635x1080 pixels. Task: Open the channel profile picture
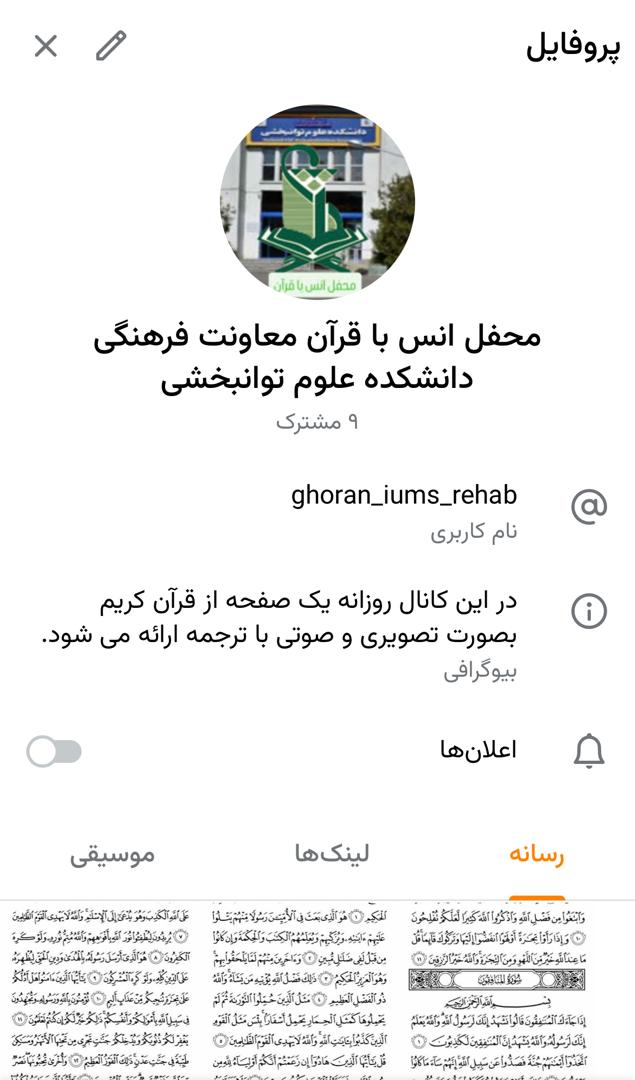pos(317,201)
